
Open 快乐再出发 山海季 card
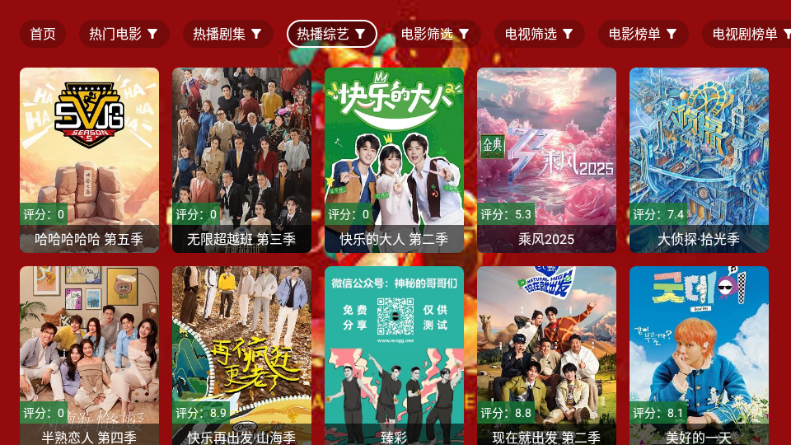pos(241,355)
